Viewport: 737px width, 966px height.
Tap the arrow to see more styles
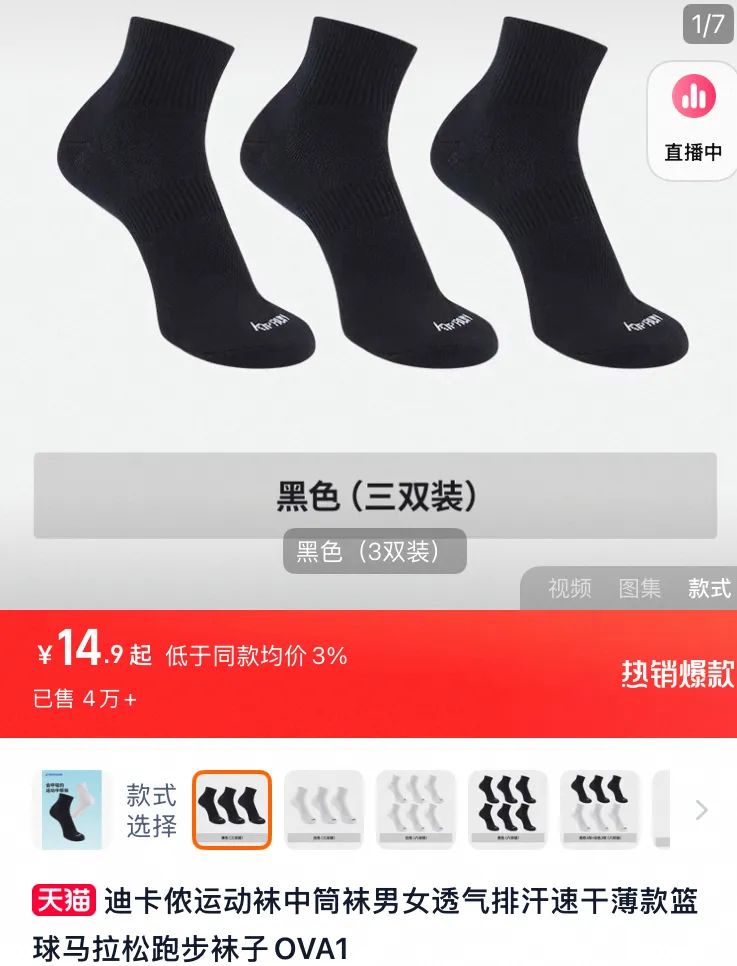(701, 810)
